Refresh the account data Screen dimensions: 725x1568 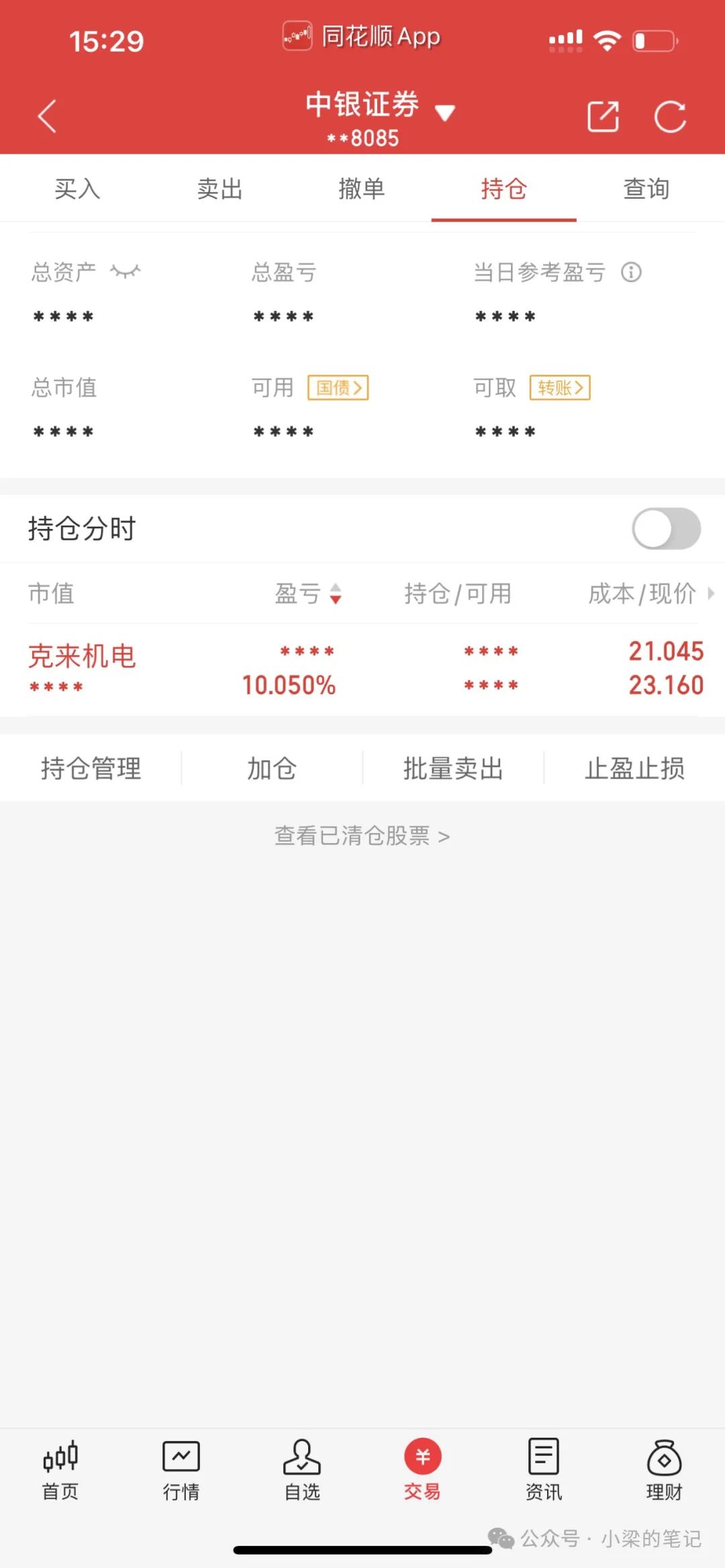click(x=670, y=117)
